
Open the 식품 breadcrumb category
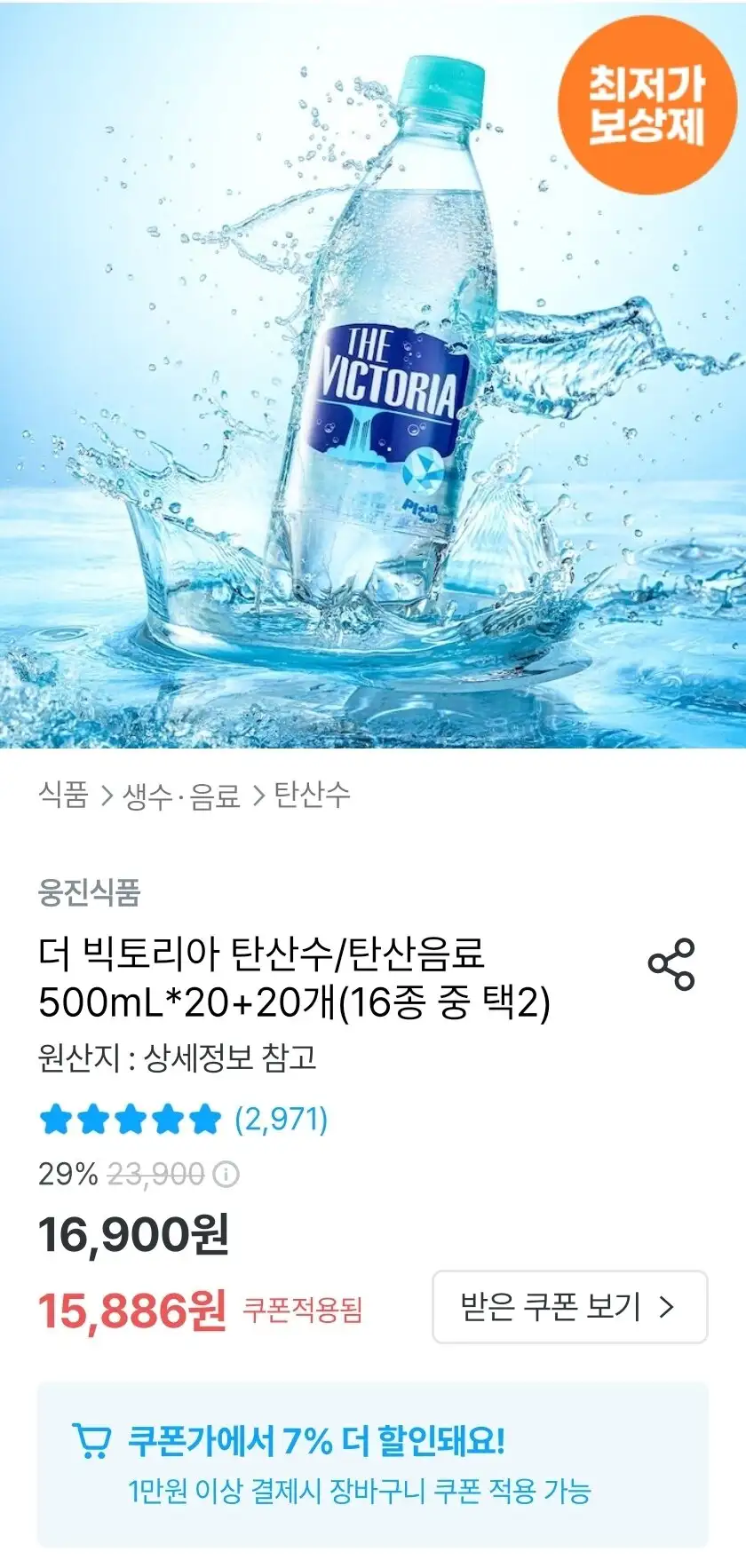63,794
